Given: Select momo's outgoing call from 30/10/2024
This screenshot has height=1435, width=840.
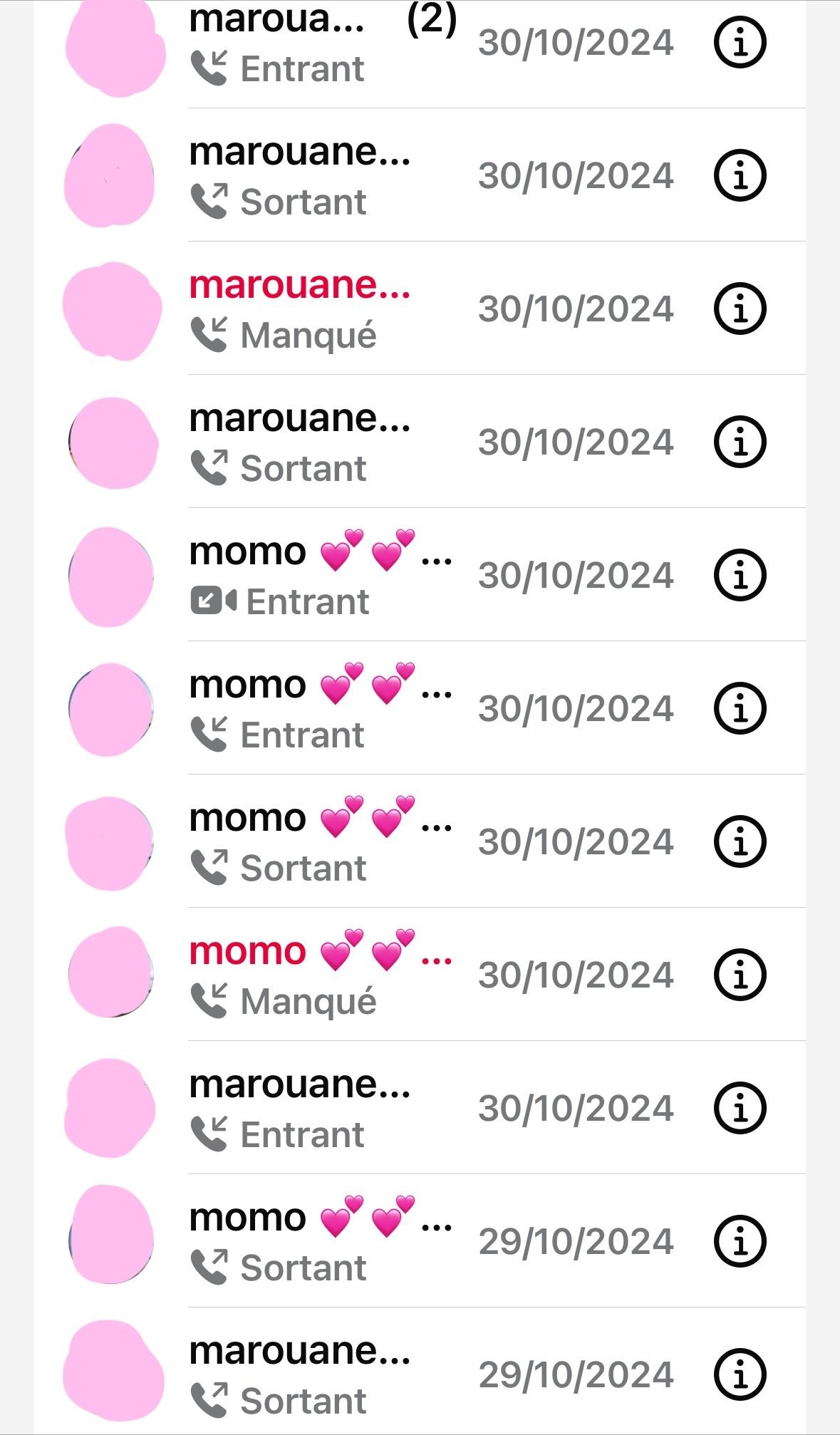Looking at the screenshot, I should point(420,841).
